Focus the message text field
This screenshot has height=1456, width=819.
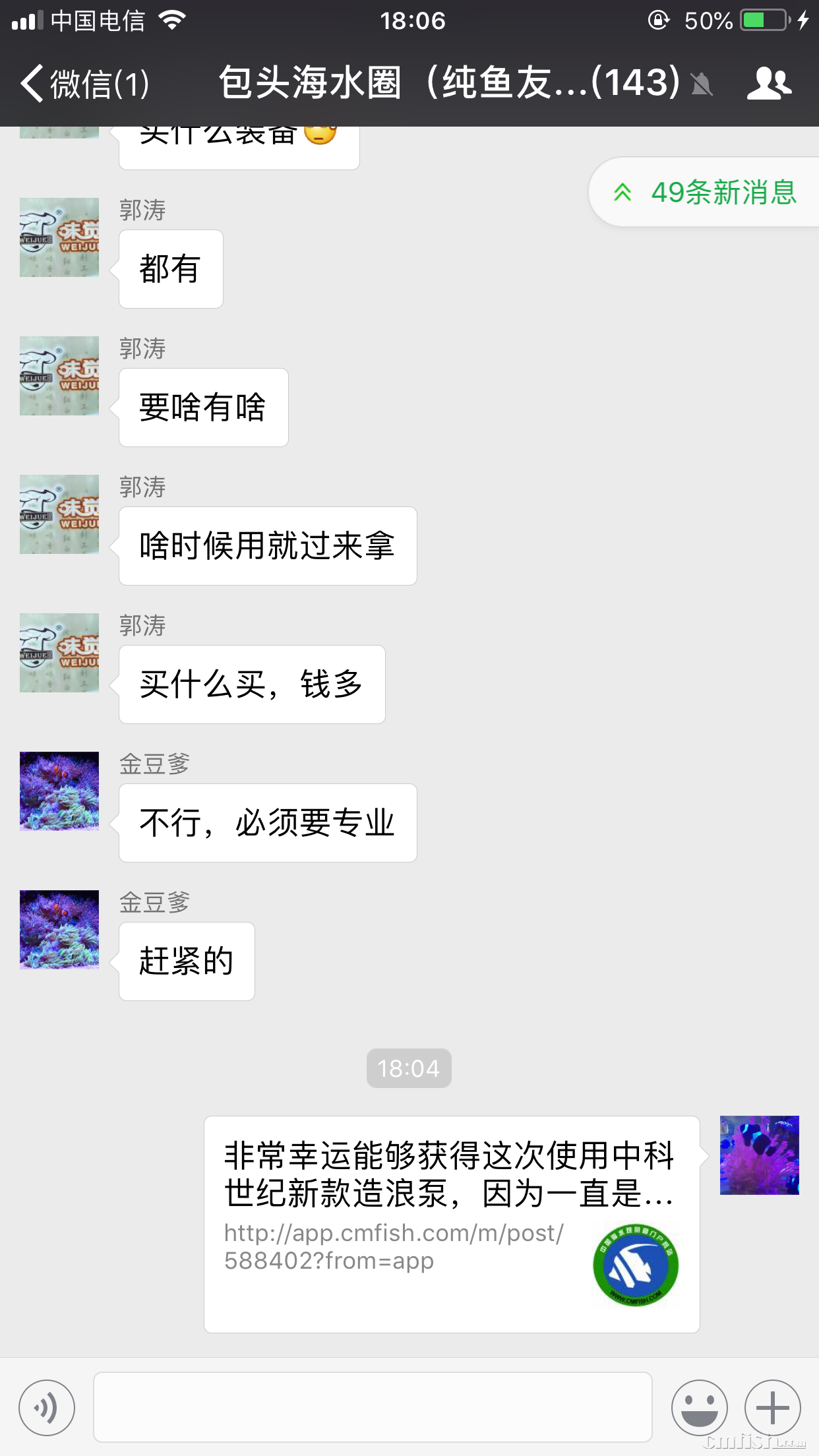pyautogui.click(x=373, y=1407)
